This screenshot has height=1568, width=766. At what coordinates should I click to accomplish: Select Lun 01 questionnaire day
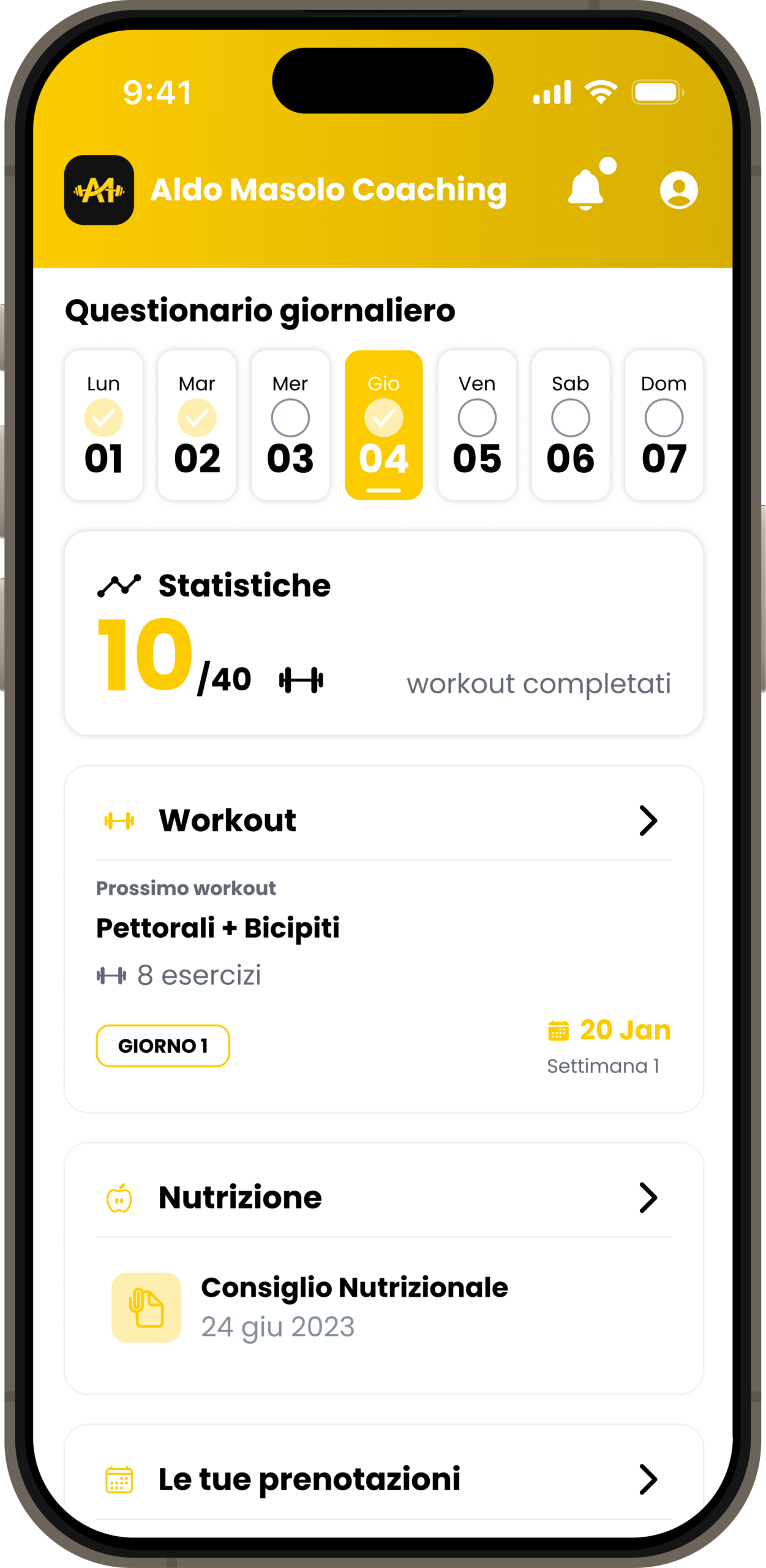(103, 425)
